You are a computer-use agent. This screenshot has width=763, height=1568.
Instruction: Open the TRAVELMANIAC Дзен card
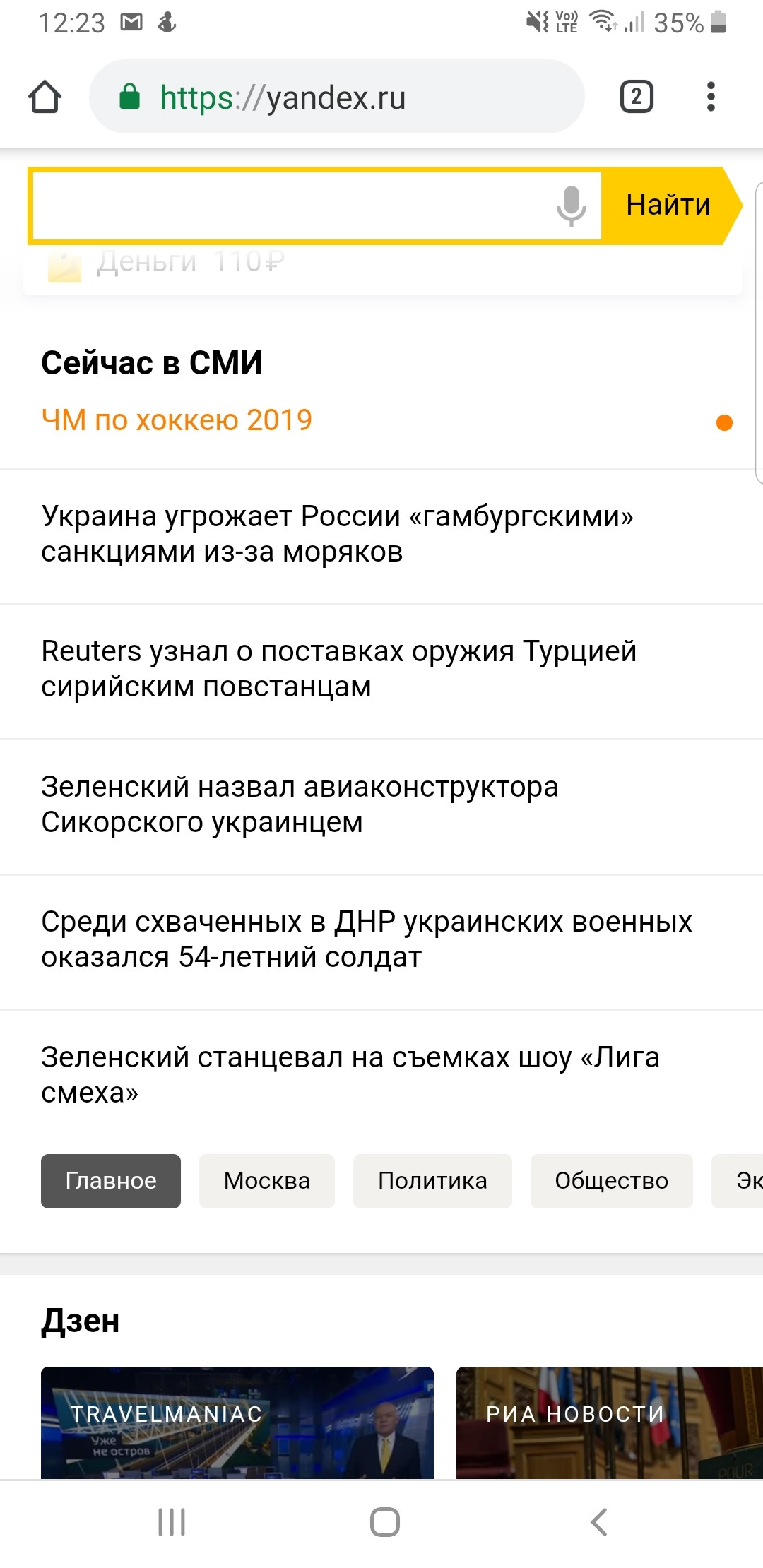[x=237, y=1422]
